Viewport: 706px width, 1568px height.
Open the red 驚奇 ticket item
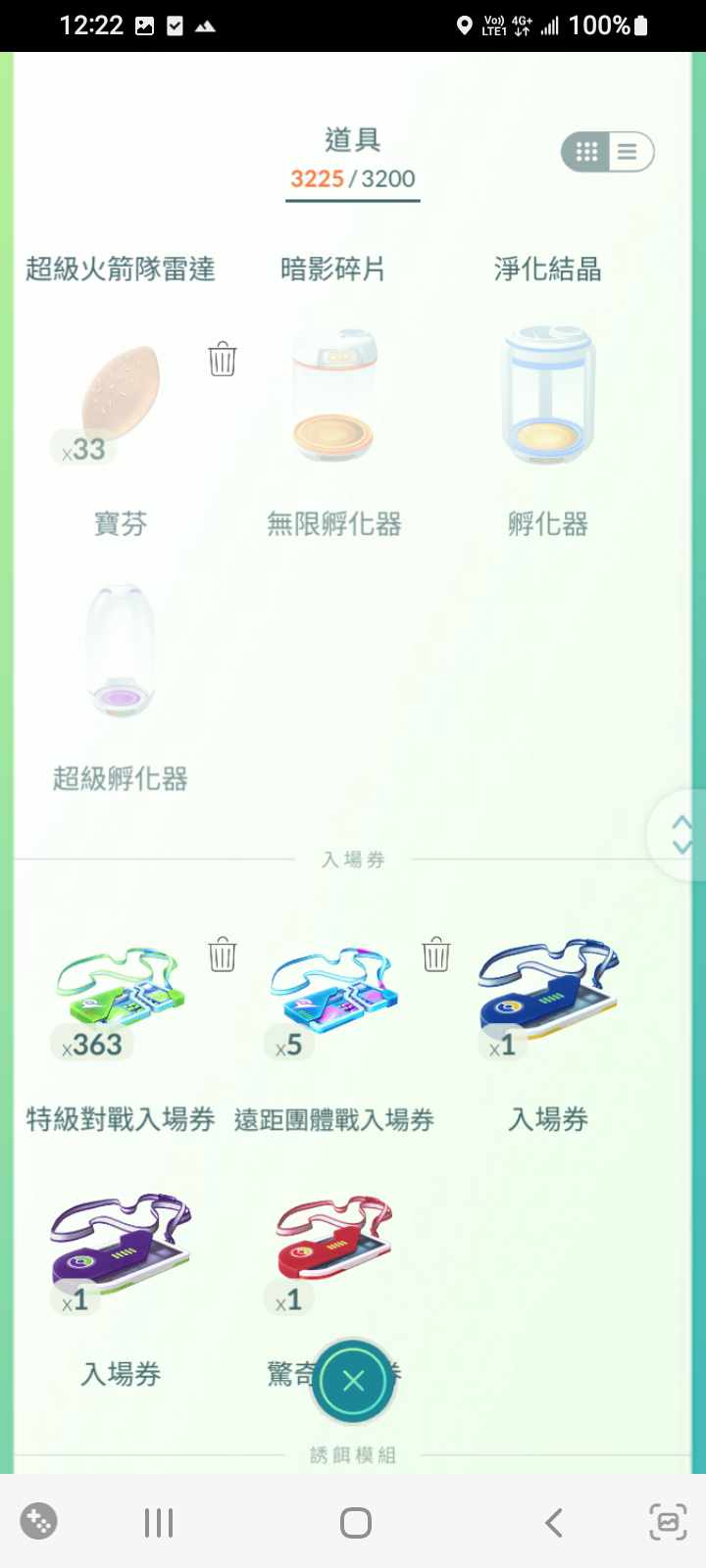click(333, 1240)
